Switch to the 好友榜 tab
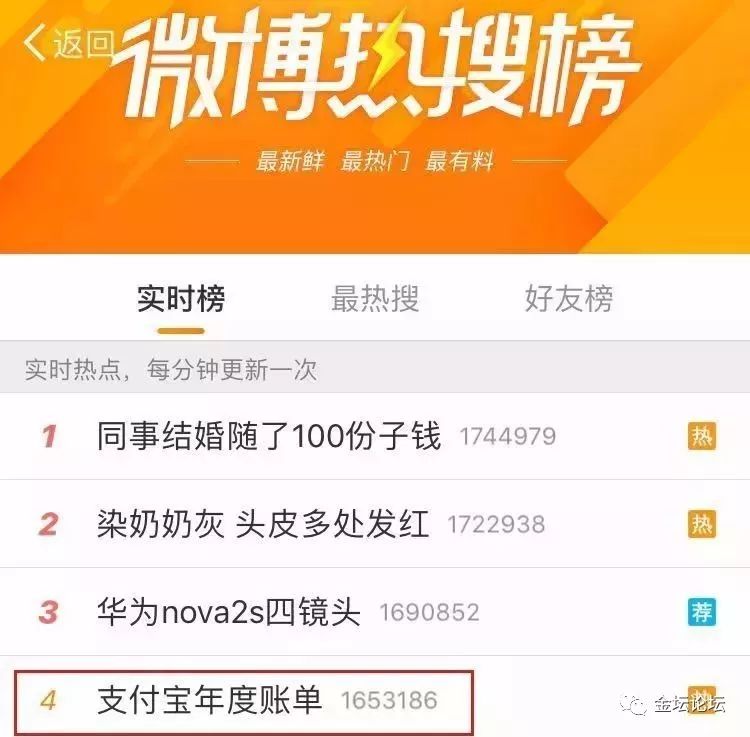Viewport: 750px width, 737px height. pos(568,298)
